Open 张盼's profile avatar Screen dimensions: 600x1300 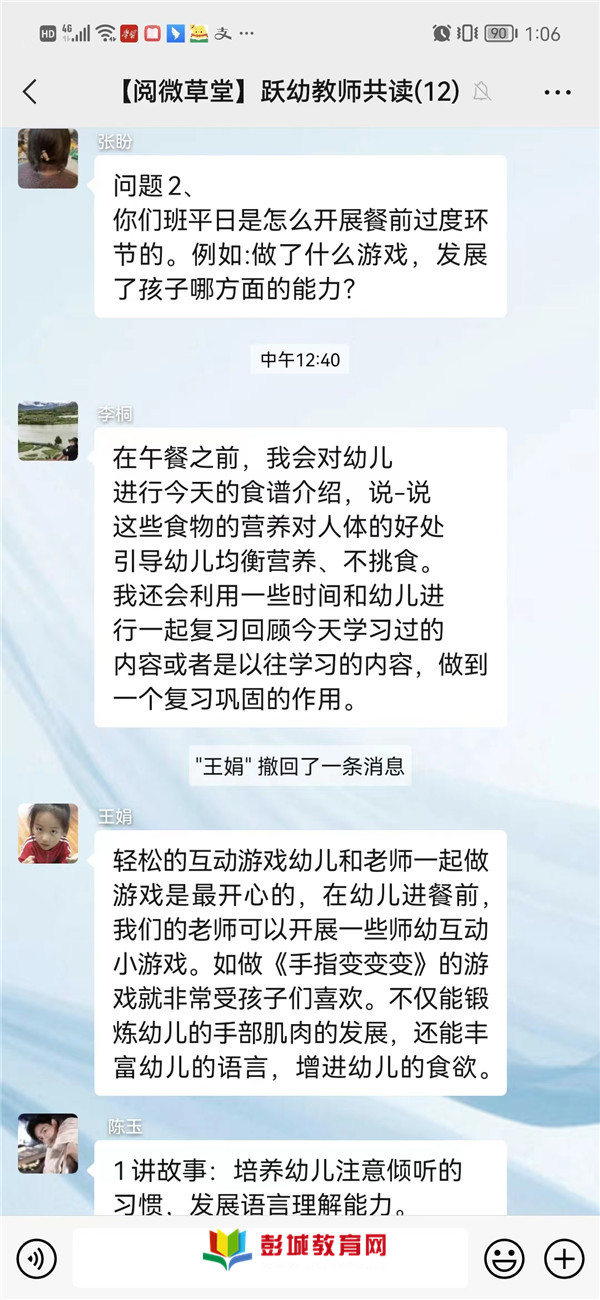(x=47, y=158)
